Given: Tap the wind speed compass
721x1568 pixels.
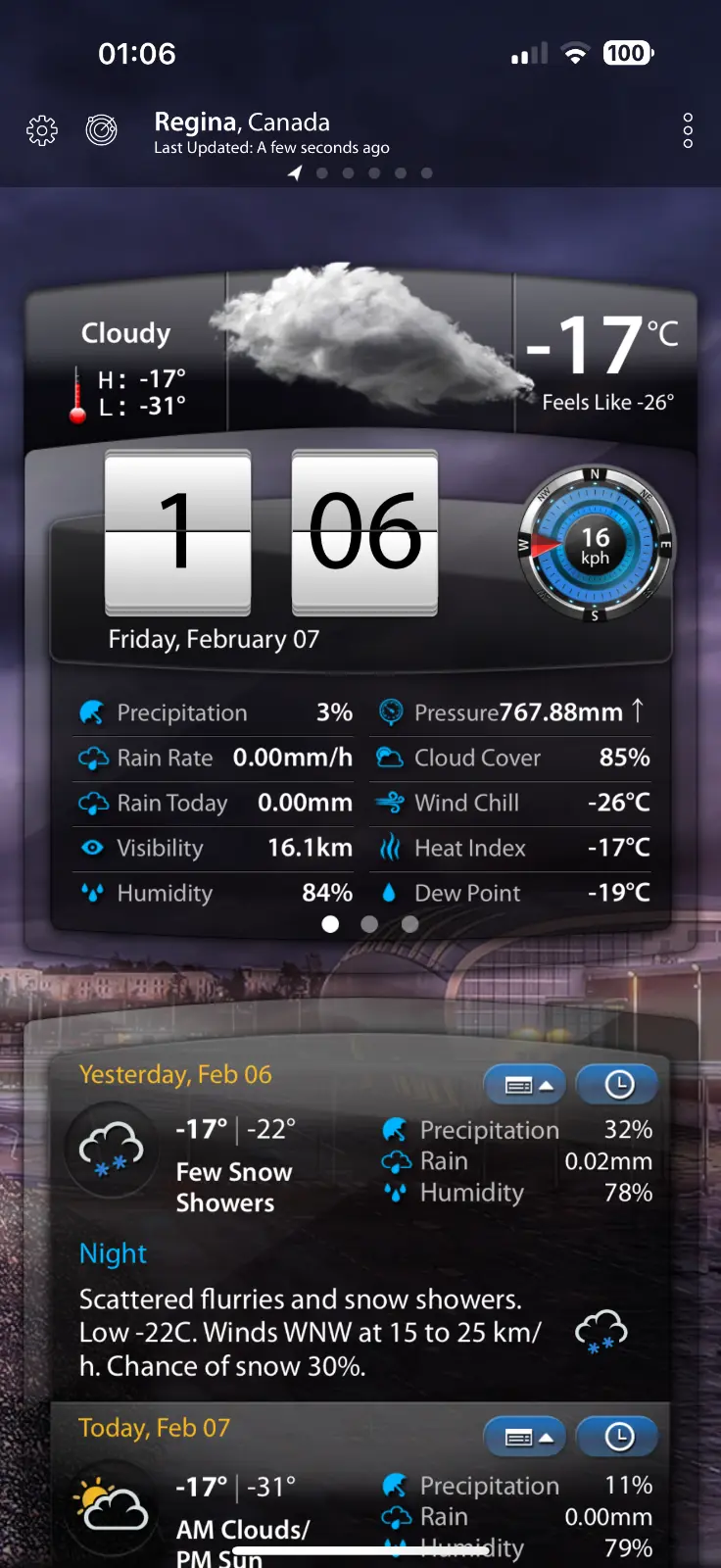Looking at the screenshot, I should click(595, 546).
